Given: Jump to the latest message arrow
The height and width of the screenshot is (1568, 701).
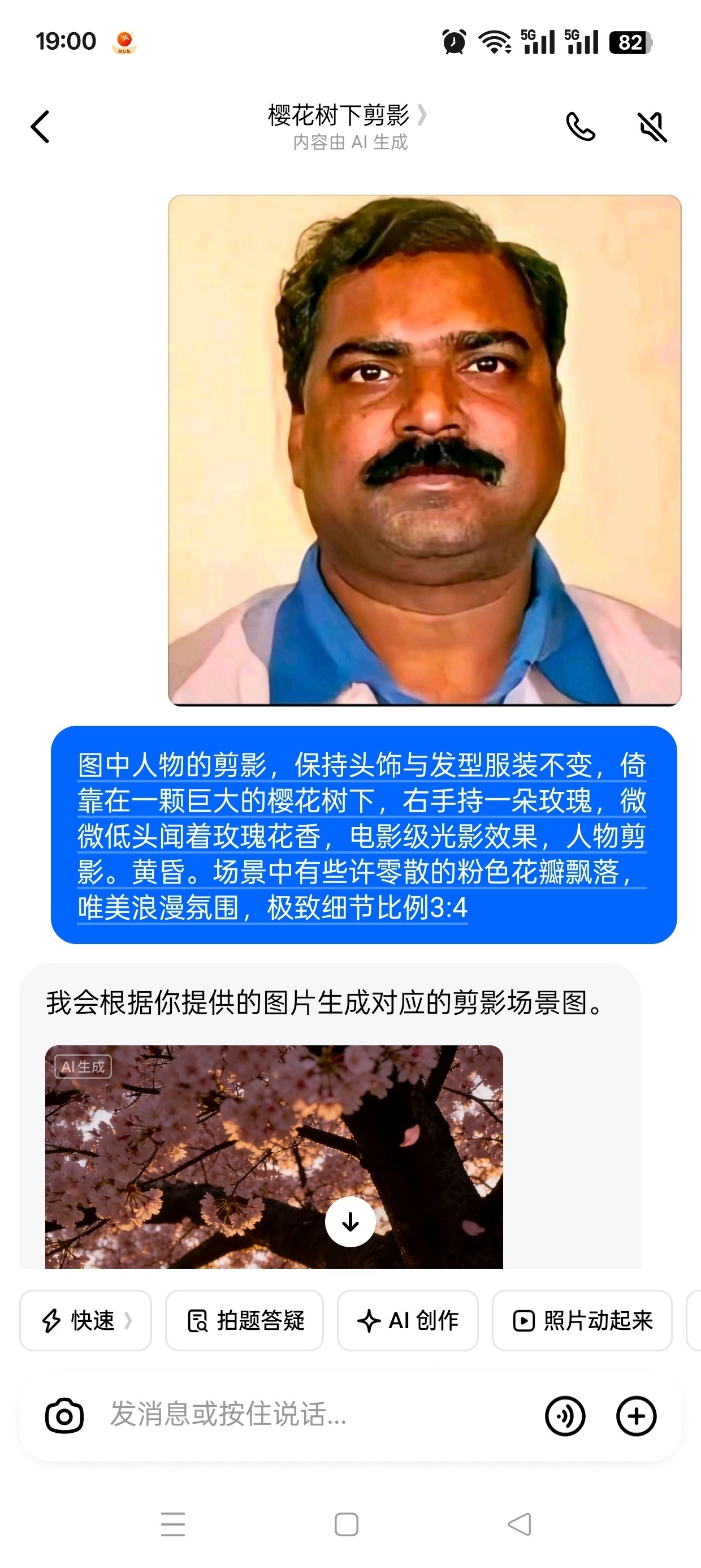Looking at the screenshot, I should [x=350, y=1222].
